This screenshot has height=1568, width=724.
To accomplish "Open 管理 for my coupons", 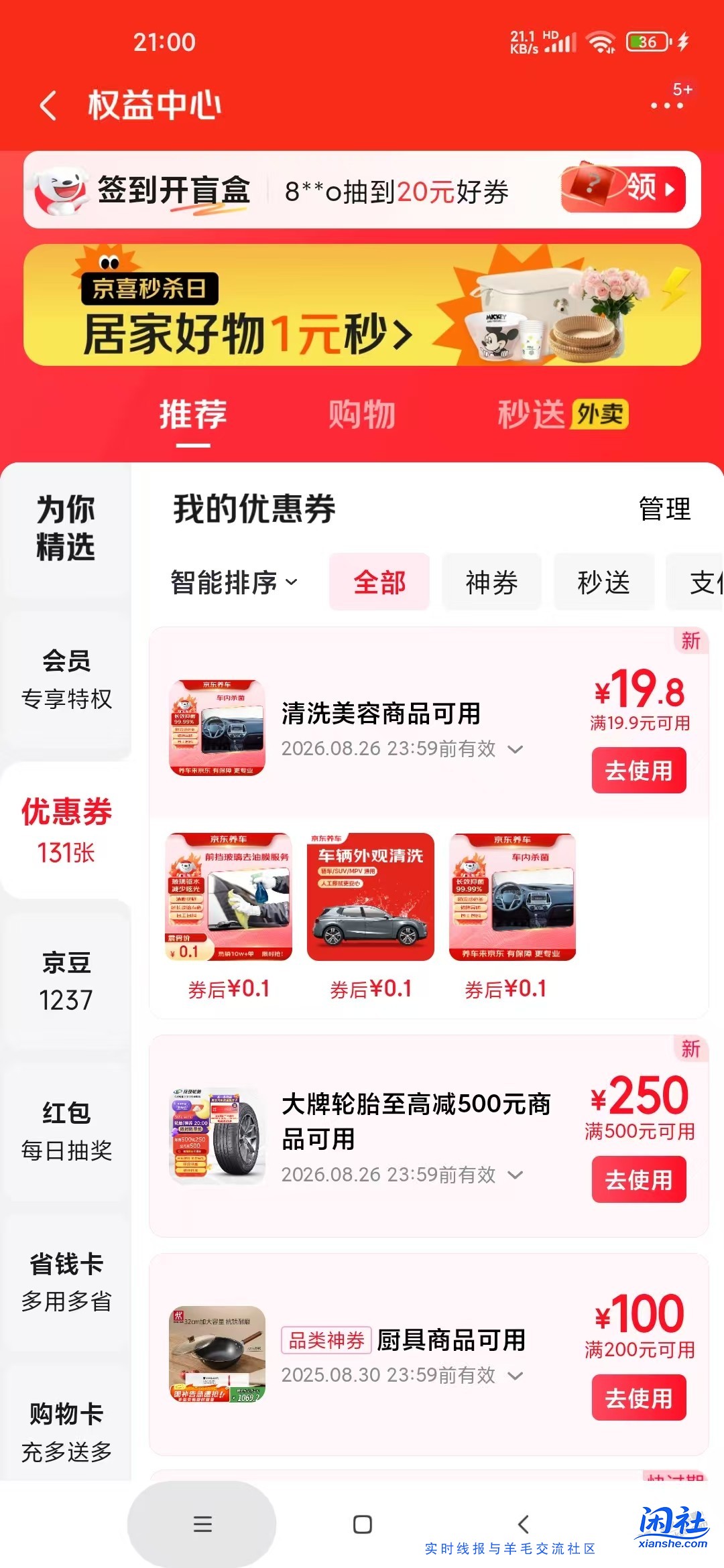I will click(x=664, y=509).
